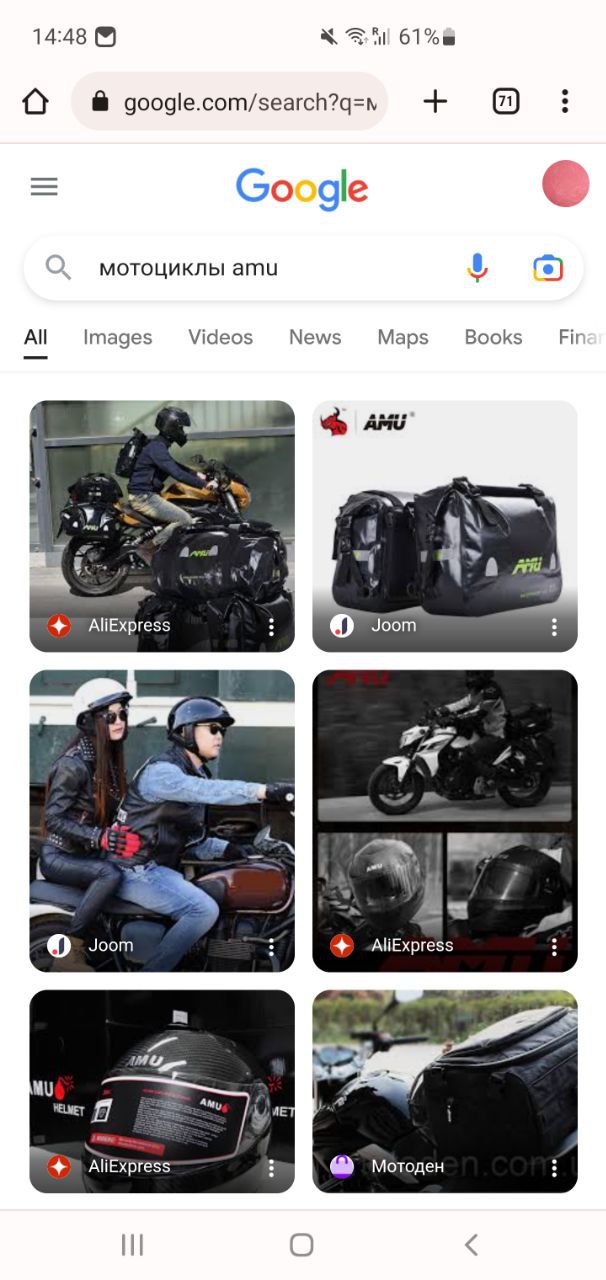Start voice search with the microphone
This screenshot has width=606, height=1280.
click(x=477, y=268)
